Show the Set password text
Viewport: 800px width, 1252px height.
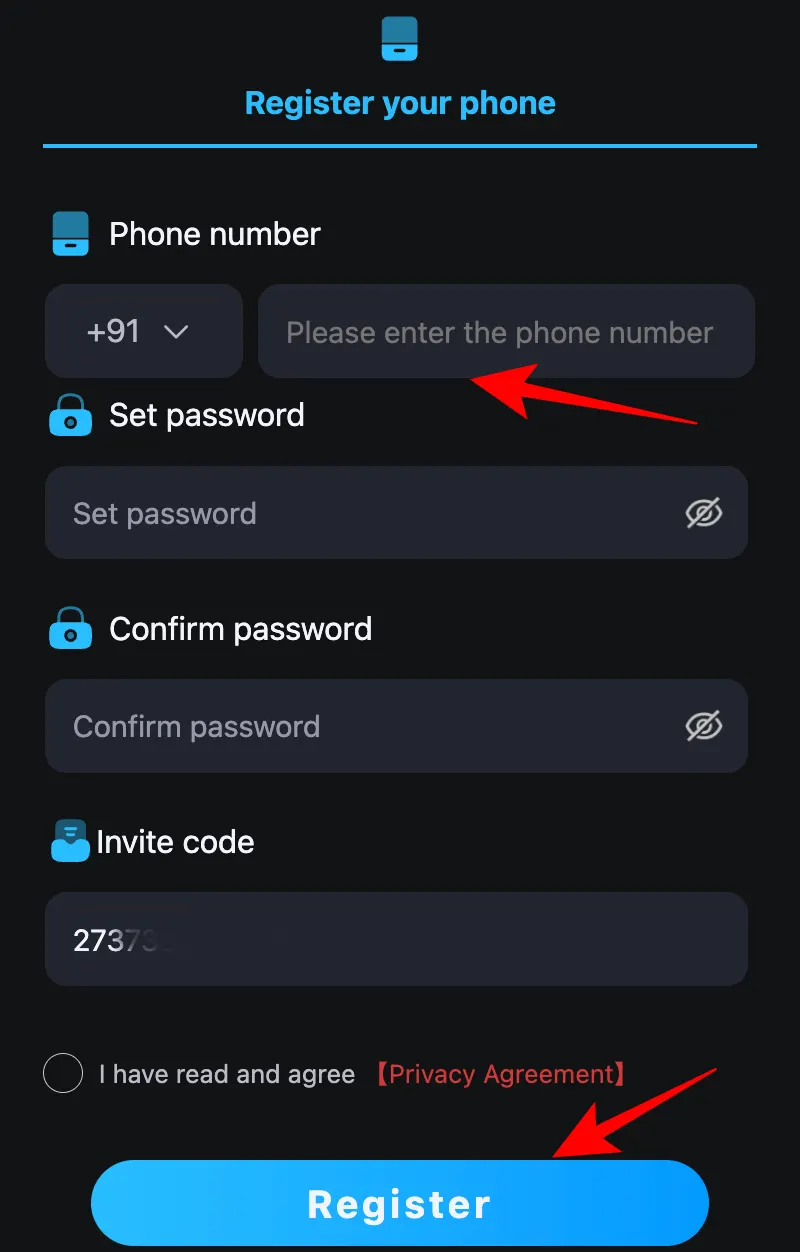tap(703, 513)
